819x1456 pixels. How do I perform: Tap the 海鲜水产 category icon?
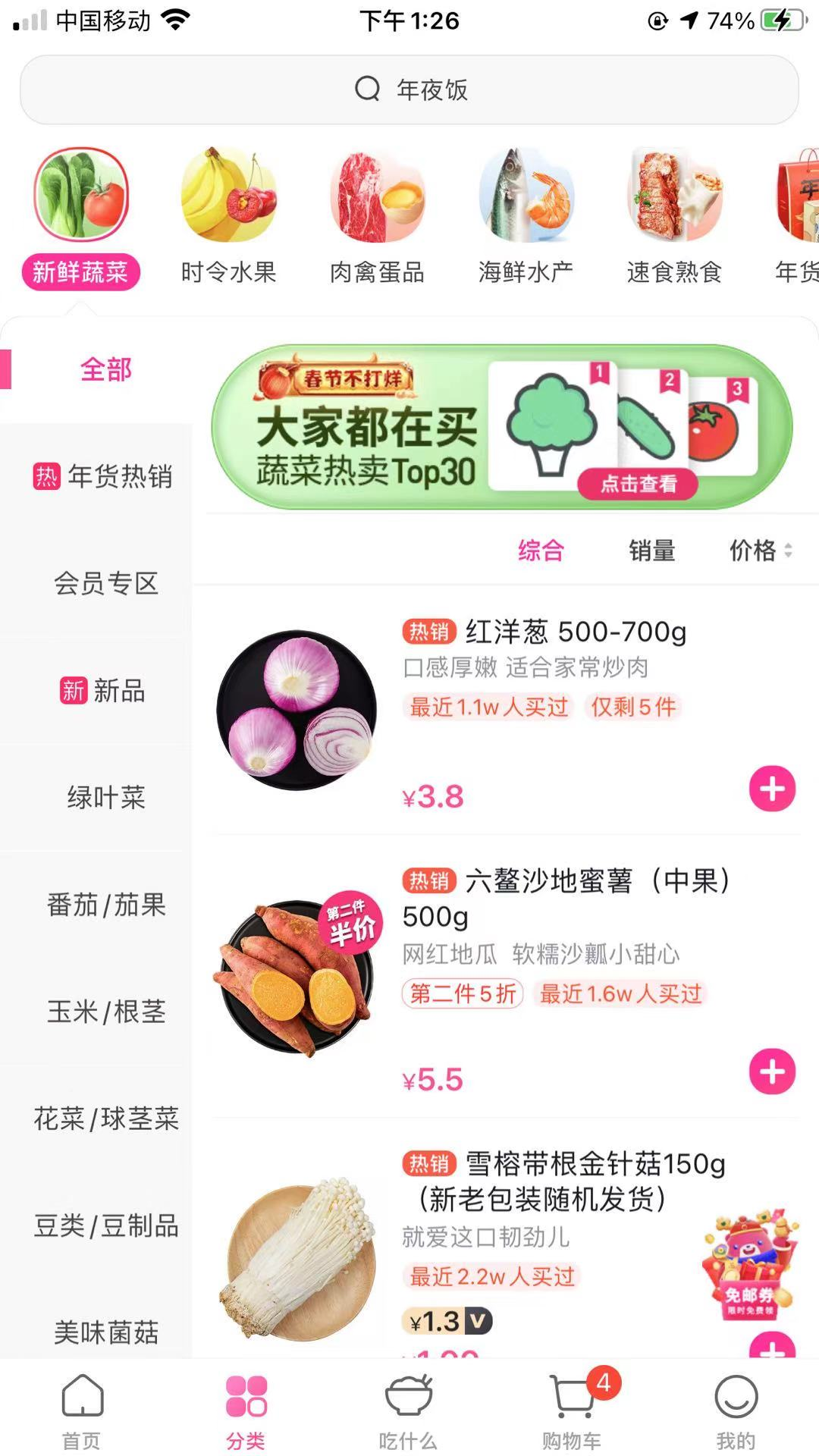[526, 196]
